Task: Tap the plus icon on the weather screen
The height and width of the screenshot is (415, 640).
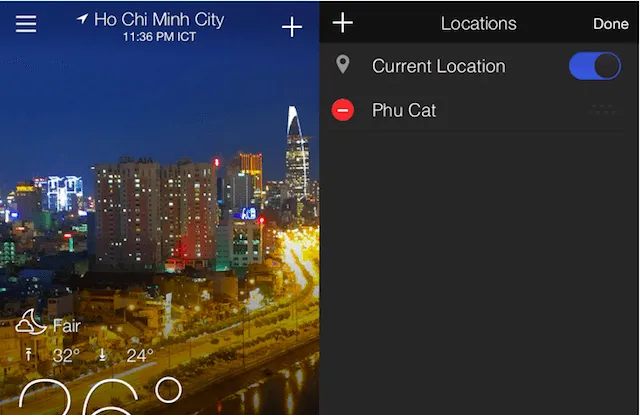Action: [x=291, y=27]
